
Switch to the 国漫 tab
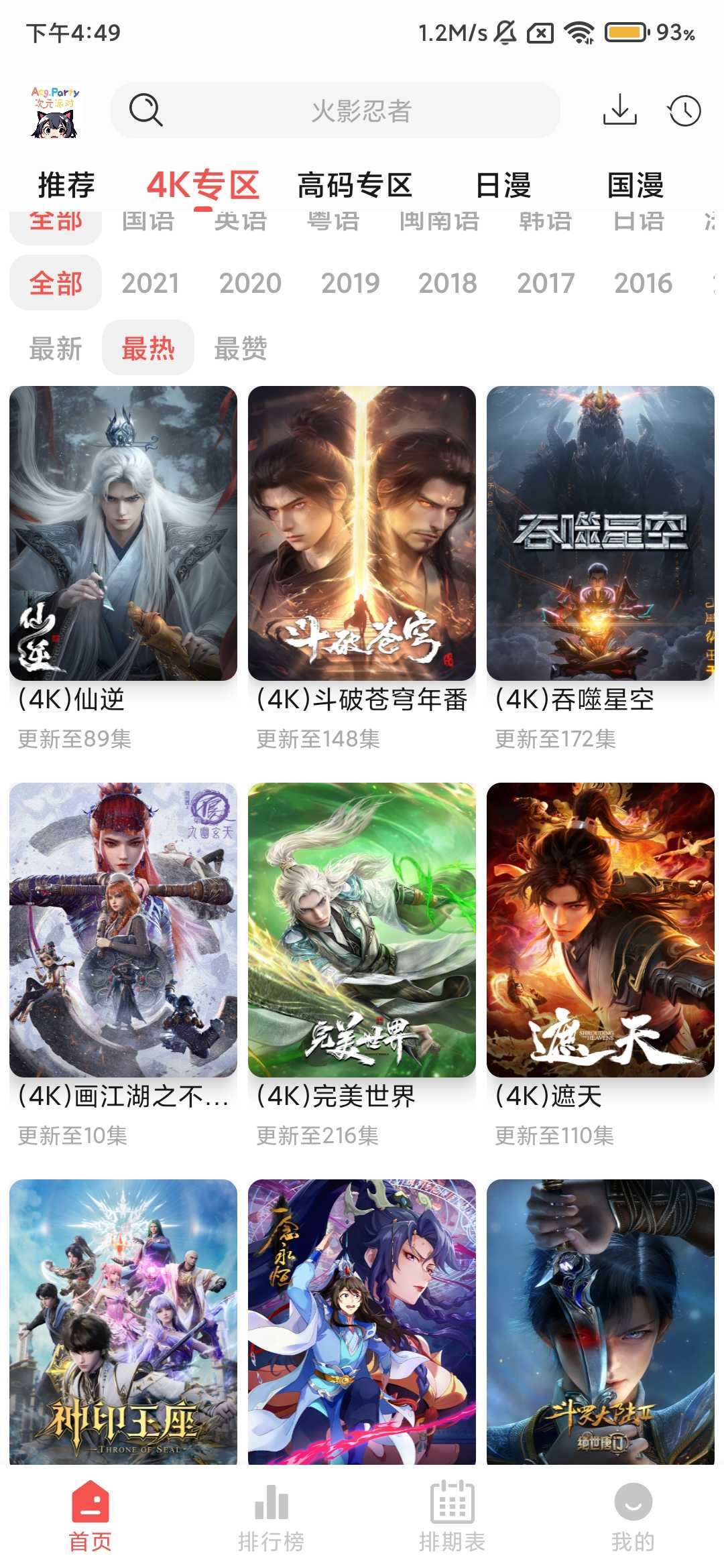(x=635, y=185)
